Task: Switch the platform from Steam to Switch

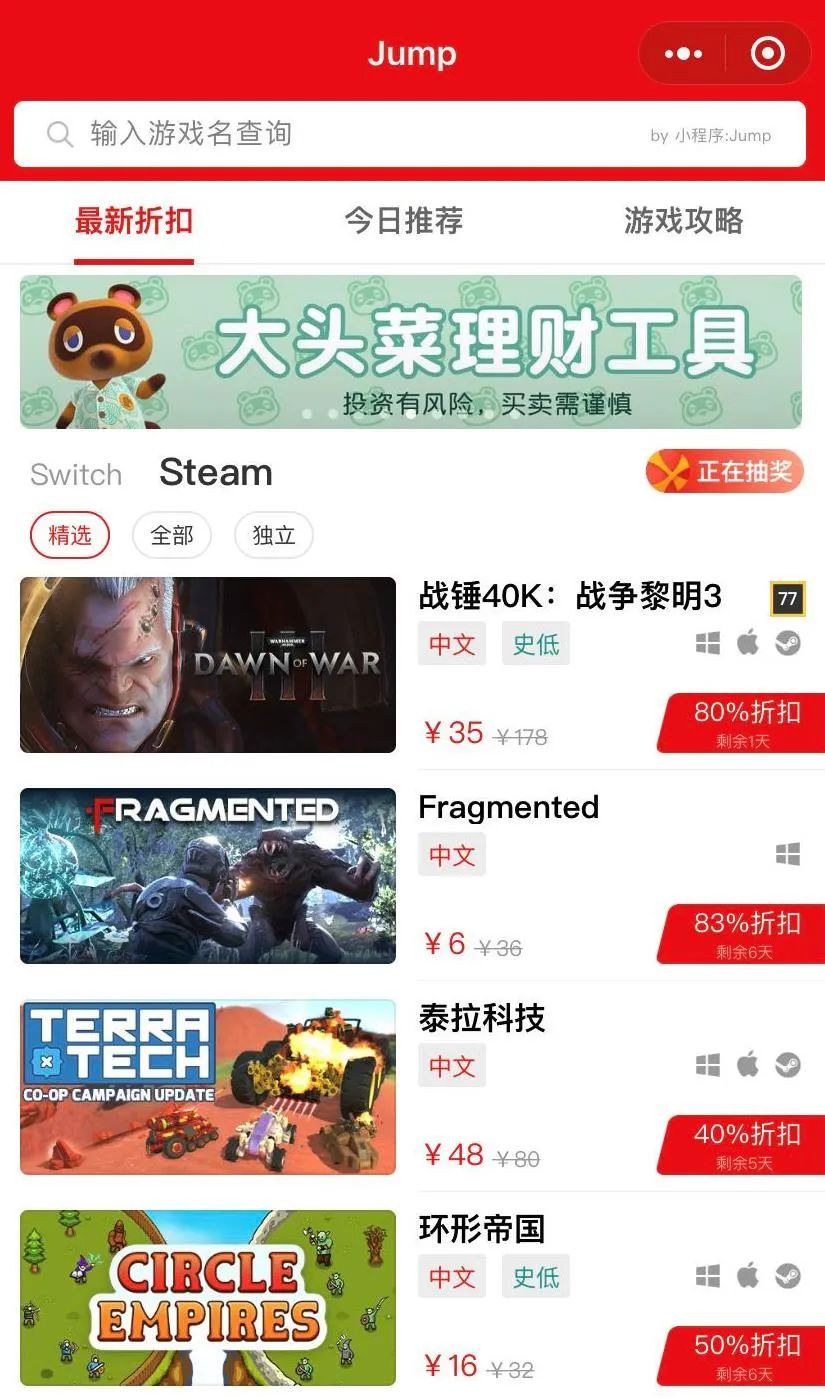Action: click(74, 473)
